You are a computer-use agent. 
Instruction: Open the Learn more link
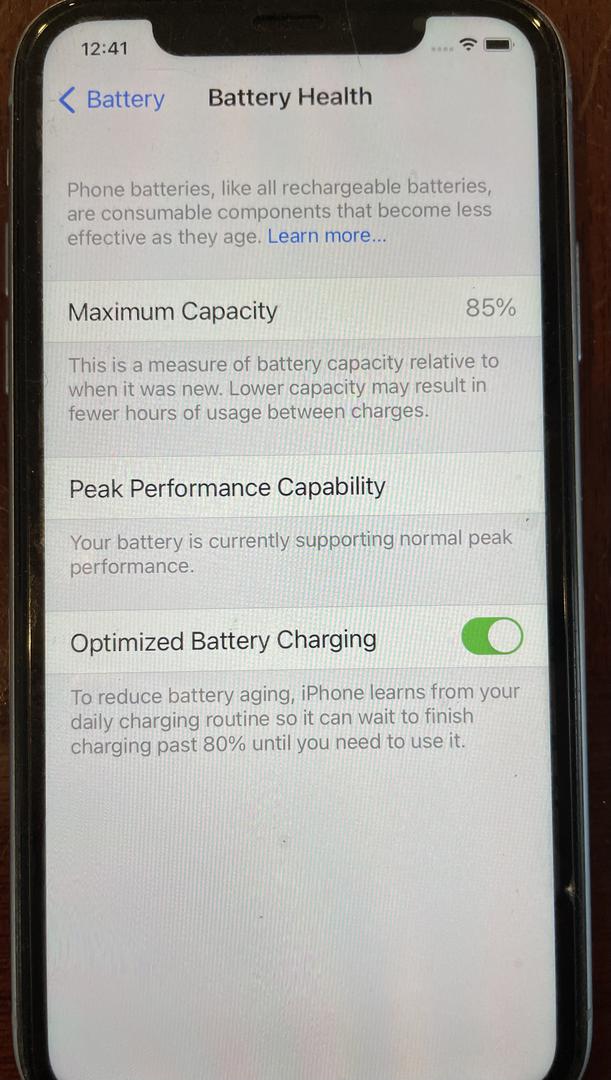327,236
